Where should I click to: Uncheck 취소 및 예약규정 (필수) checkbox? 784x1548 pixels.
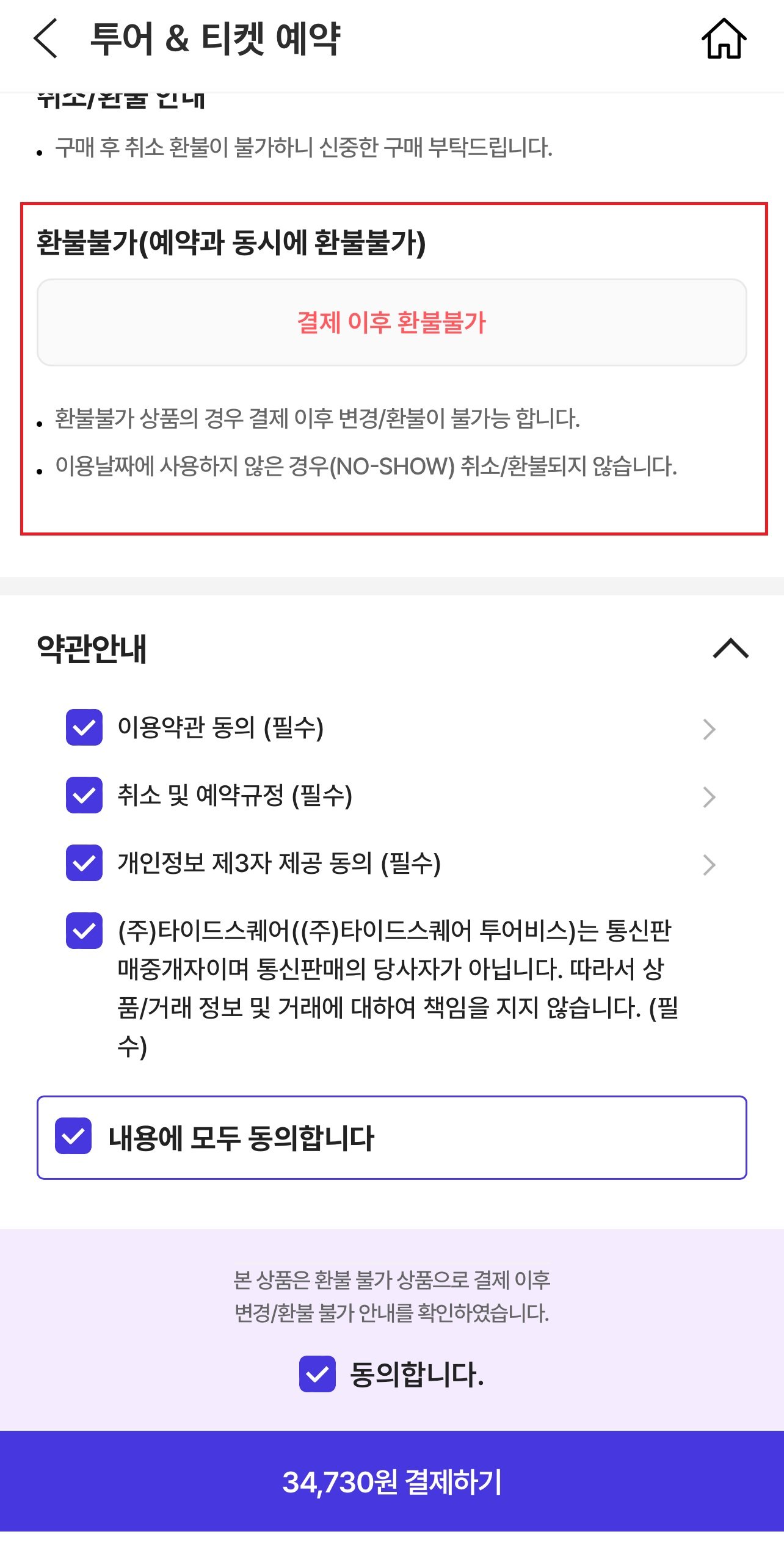click(x=84, y=795)
